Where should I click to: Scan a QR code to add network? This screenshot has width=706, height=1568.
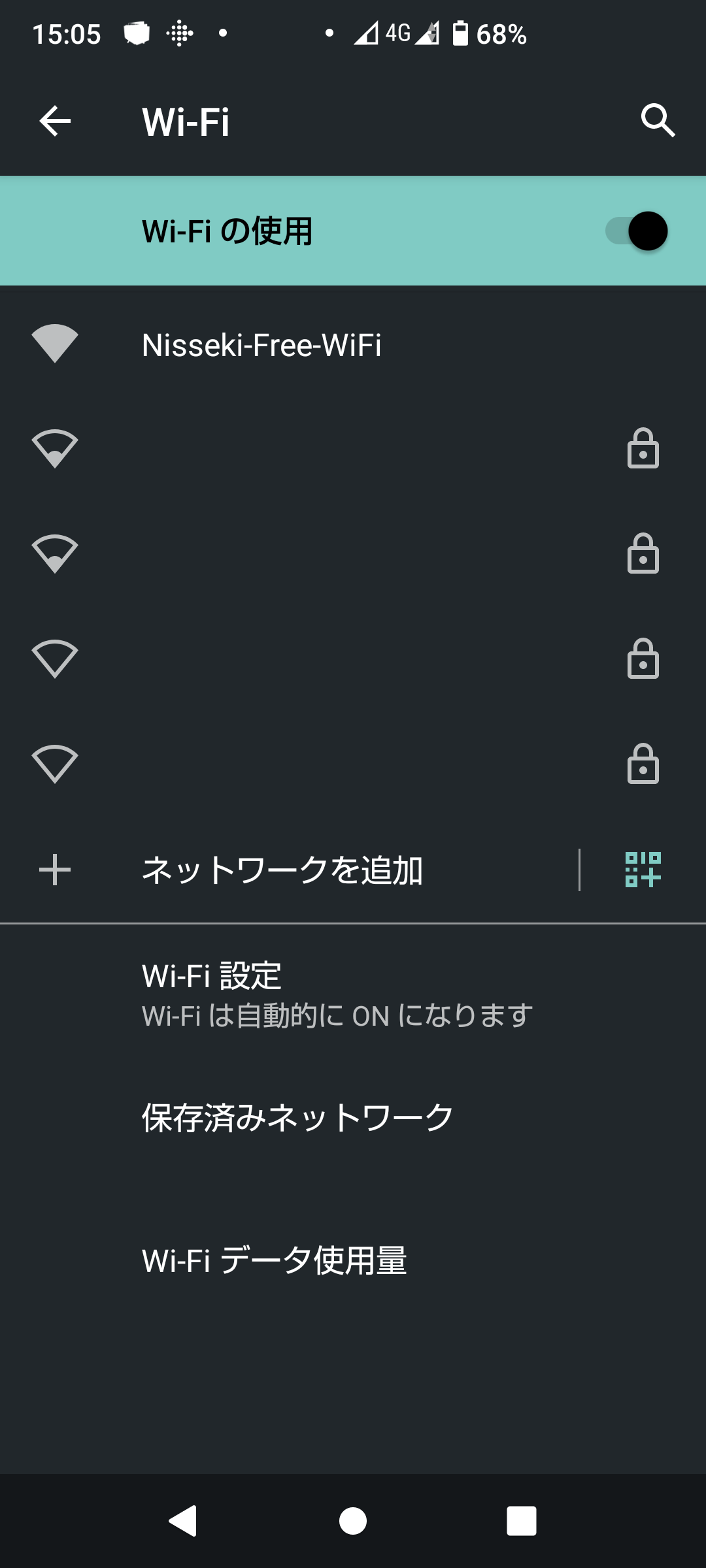coord(643,870)
